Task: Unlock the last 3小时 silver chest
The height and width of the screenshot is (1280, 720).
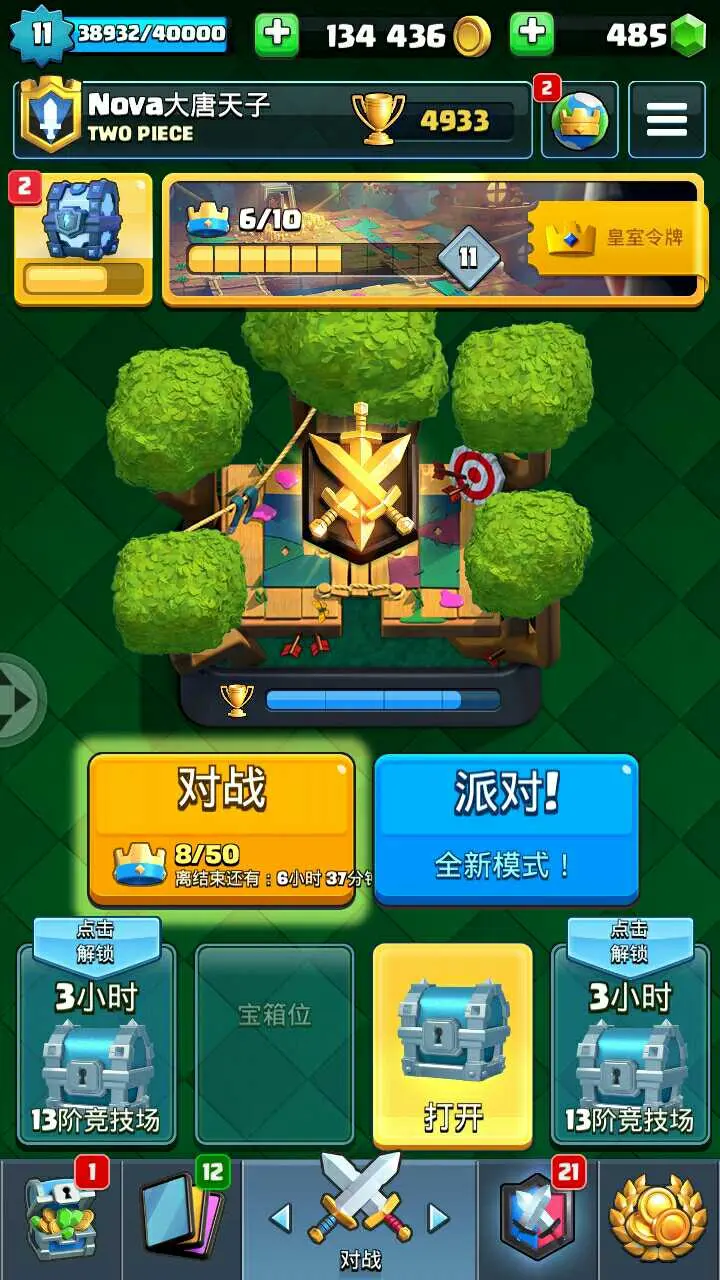Action: tap(629, 1031)
